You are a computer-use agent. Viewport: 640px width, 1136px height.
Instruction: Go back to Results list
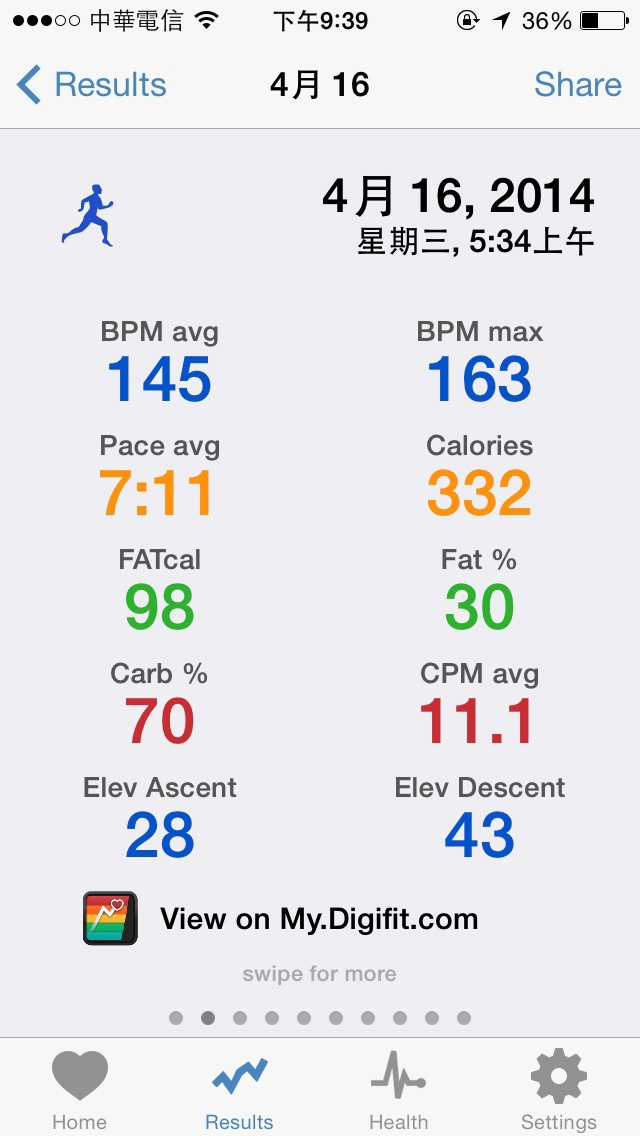tap(91, 85)
